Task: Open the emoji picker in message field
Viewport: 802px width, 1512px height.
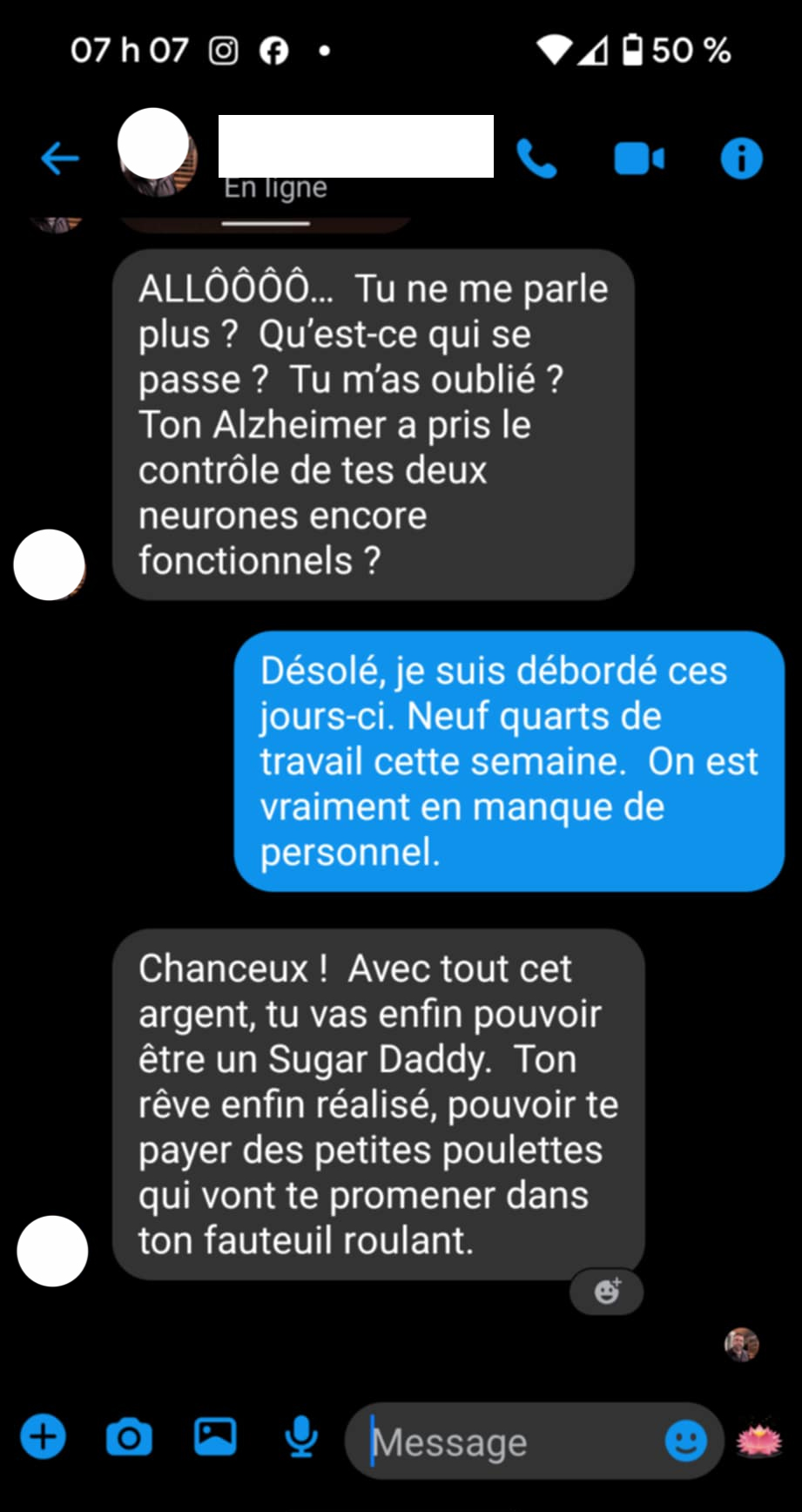Action: coord(685,1441)
